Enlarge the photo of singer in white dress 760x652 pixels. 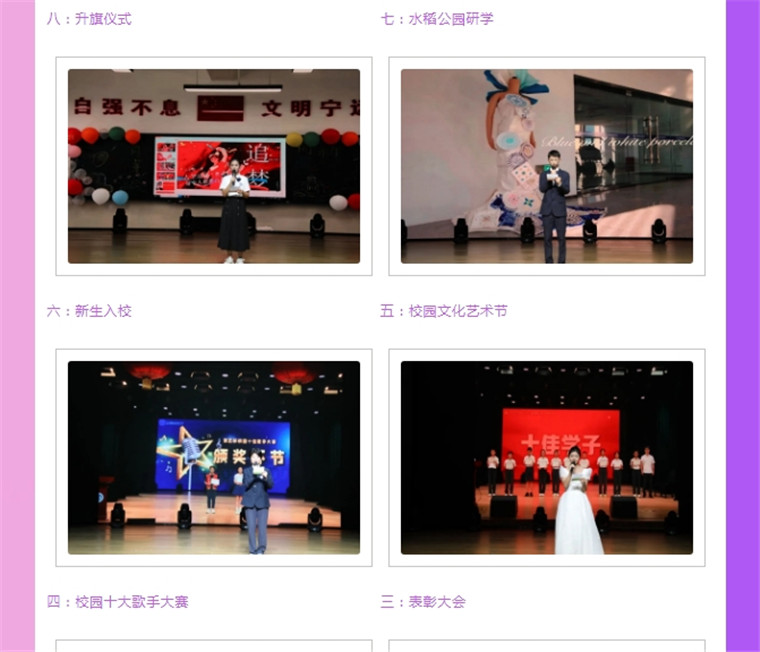(547, 457)
